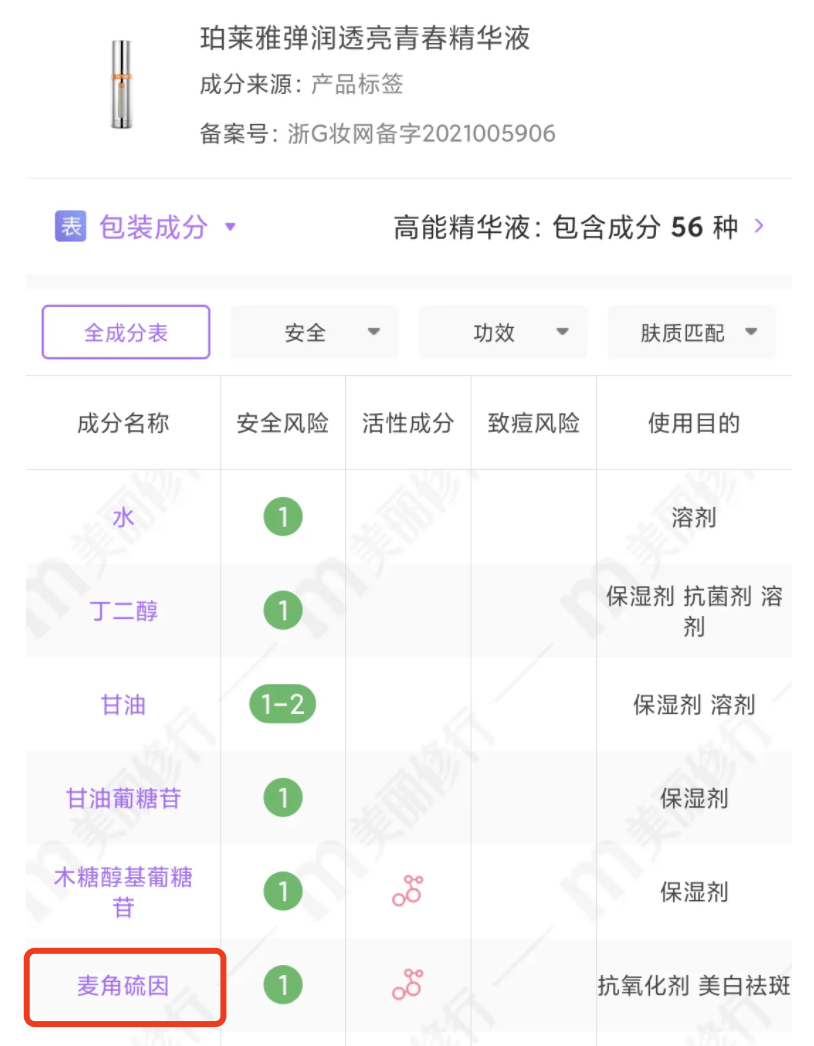Select the 全成分表 tab

click(125, 332)
